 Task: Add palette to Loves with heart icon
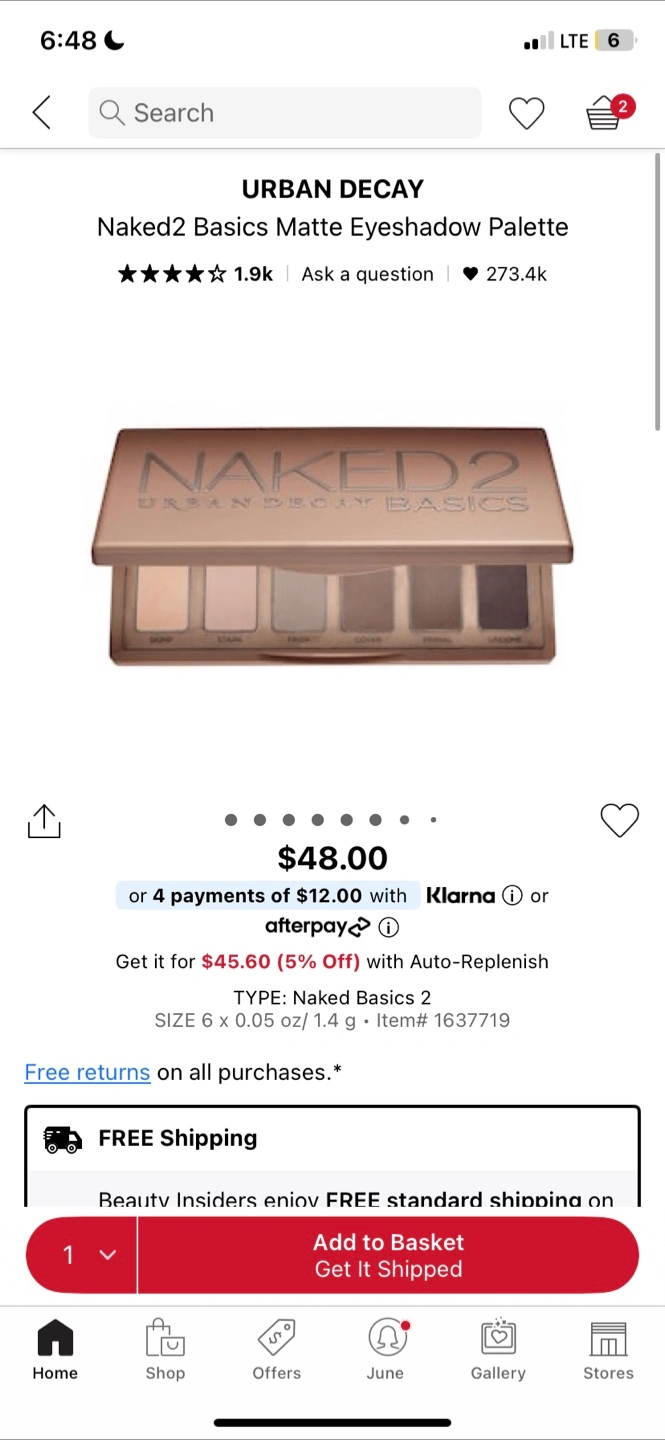point(619,821)
